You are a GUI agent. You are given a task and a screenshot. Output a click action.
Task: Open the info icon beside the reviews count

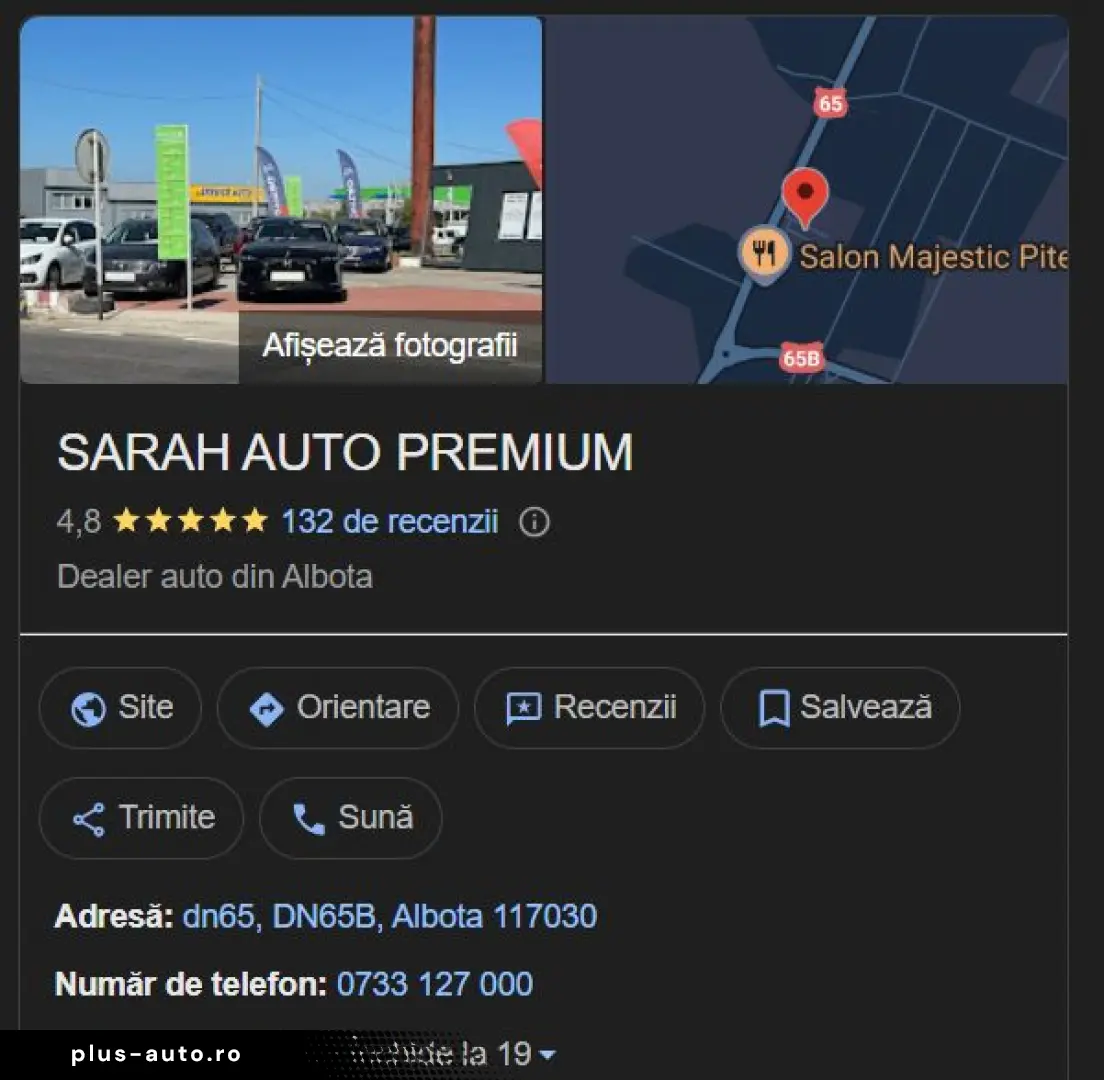click(x=534, y=522)
